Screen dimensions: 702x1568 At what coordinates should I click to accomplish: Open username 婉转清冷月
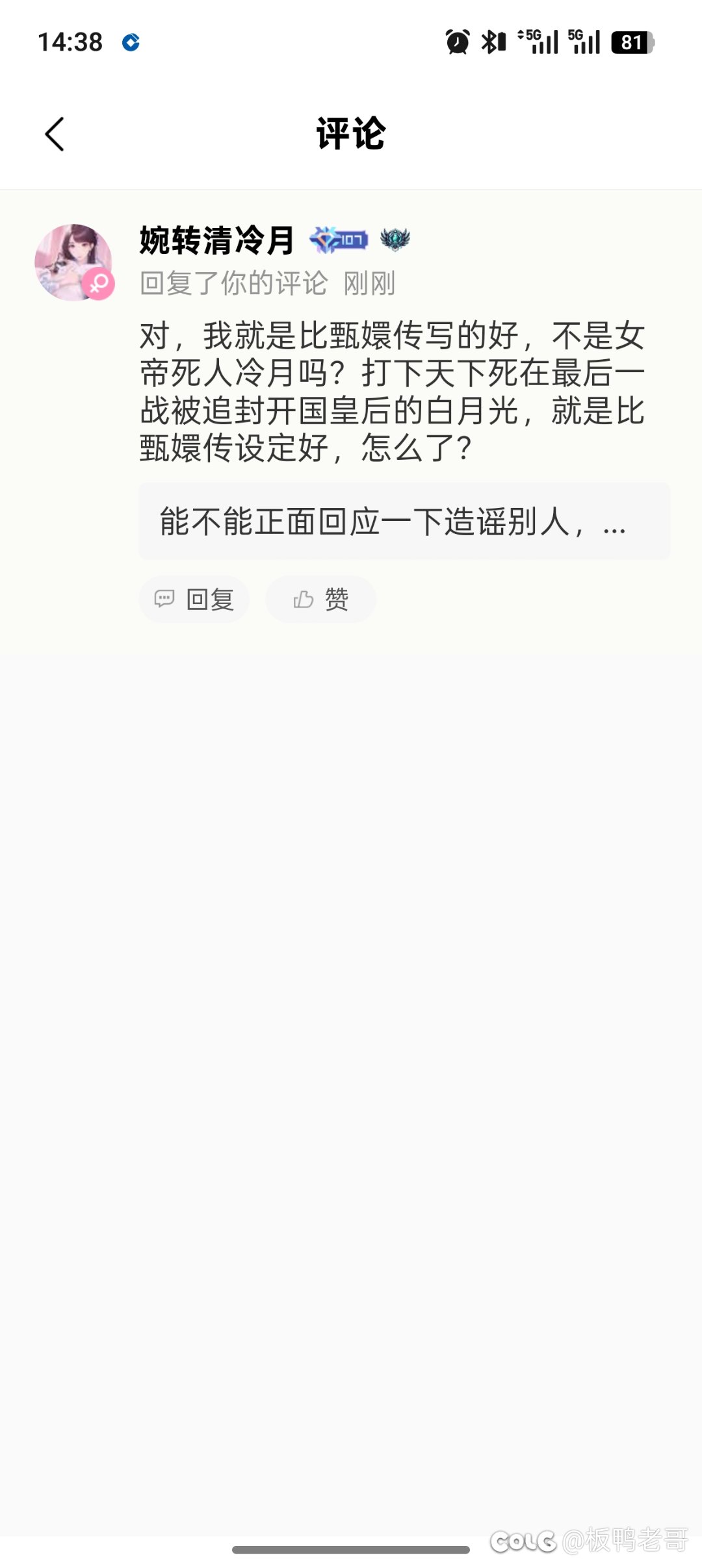click(217, 240)
